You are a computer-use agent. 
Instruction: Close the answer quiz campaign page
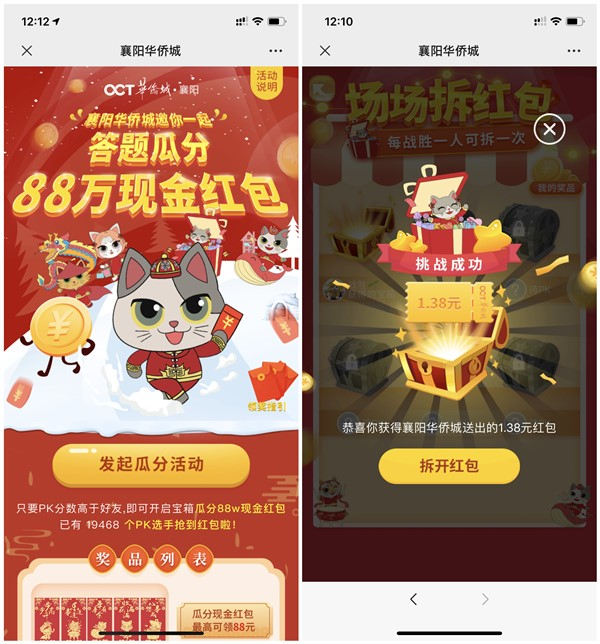(27, 50)
